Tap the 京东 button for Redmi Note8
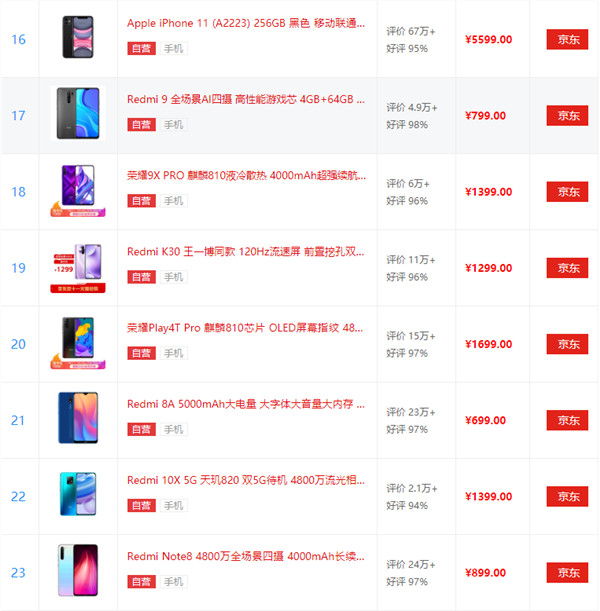600x611 pixels. (x=567, y=573)
